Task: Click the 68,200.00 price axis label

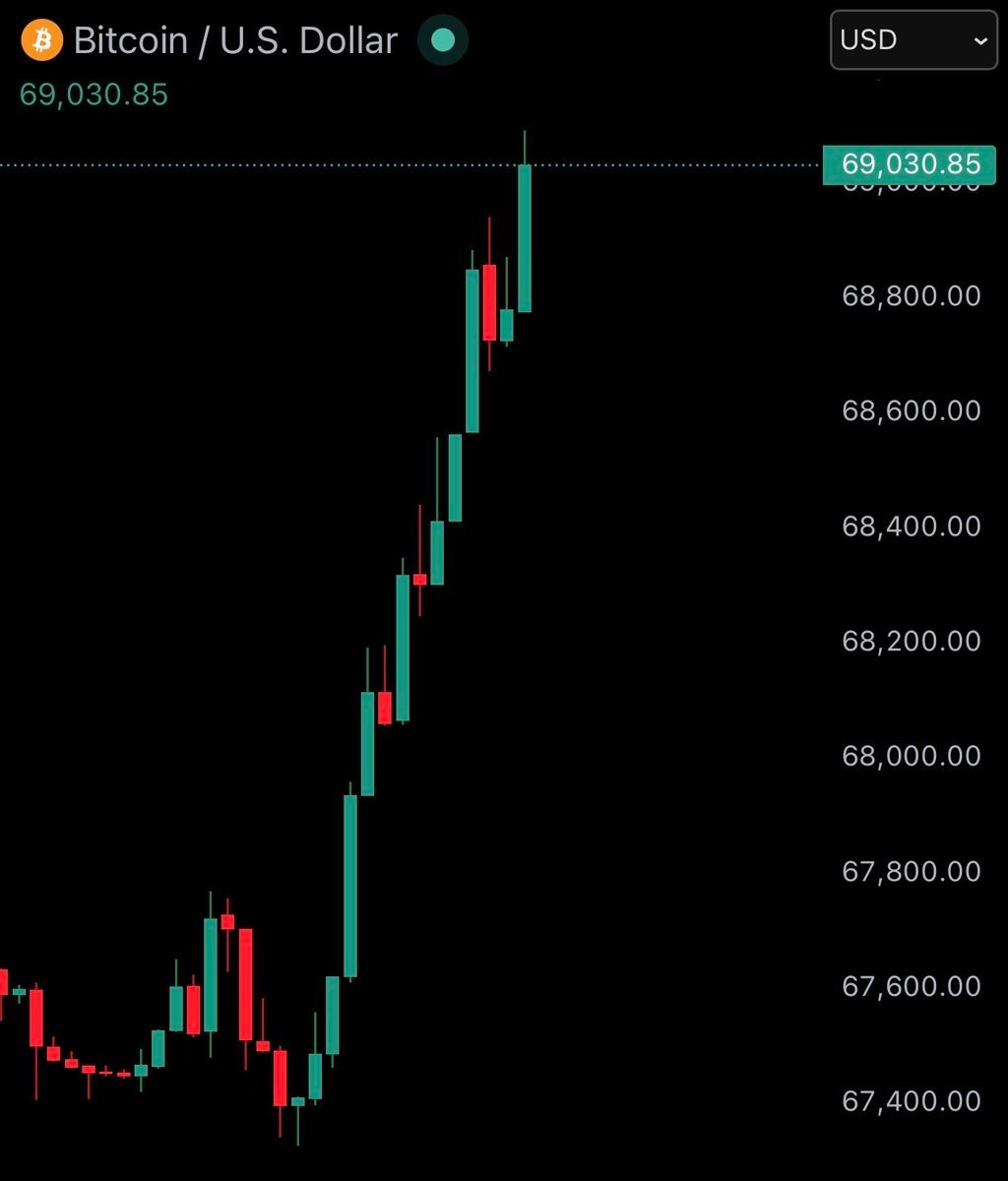Action: (910, 641)
